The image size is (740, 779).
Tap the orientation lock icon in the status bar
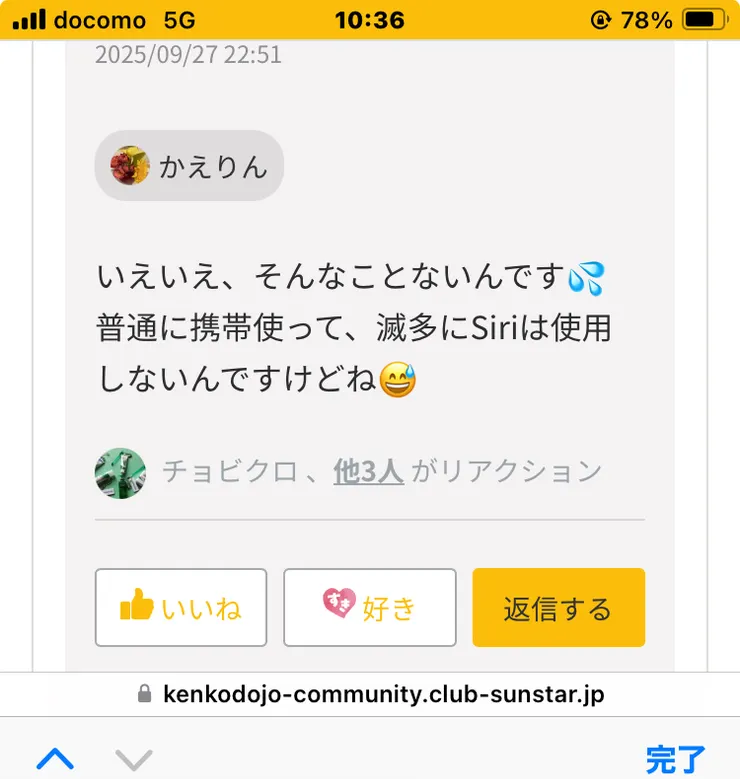click(599, 18)
